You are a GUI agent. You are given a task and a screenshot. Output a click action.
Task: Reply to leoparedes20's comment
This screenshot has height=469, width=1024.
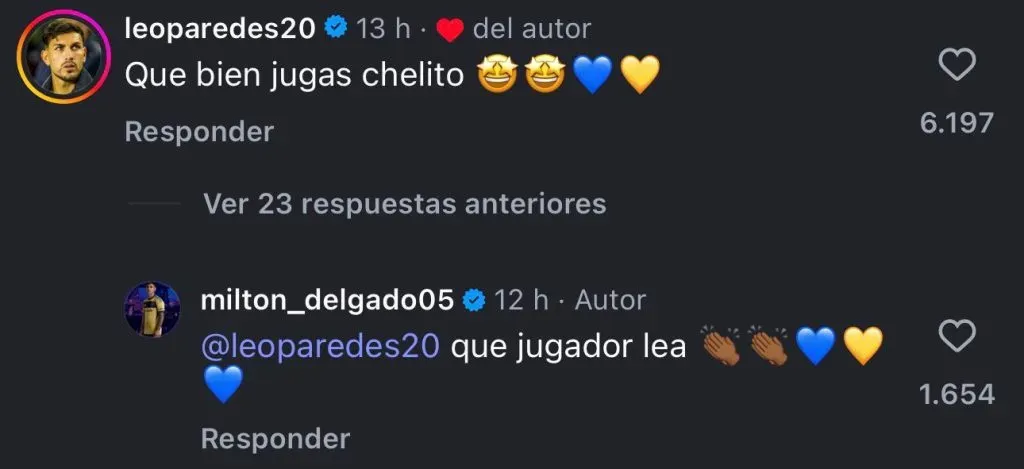click(x=198, y=132)
